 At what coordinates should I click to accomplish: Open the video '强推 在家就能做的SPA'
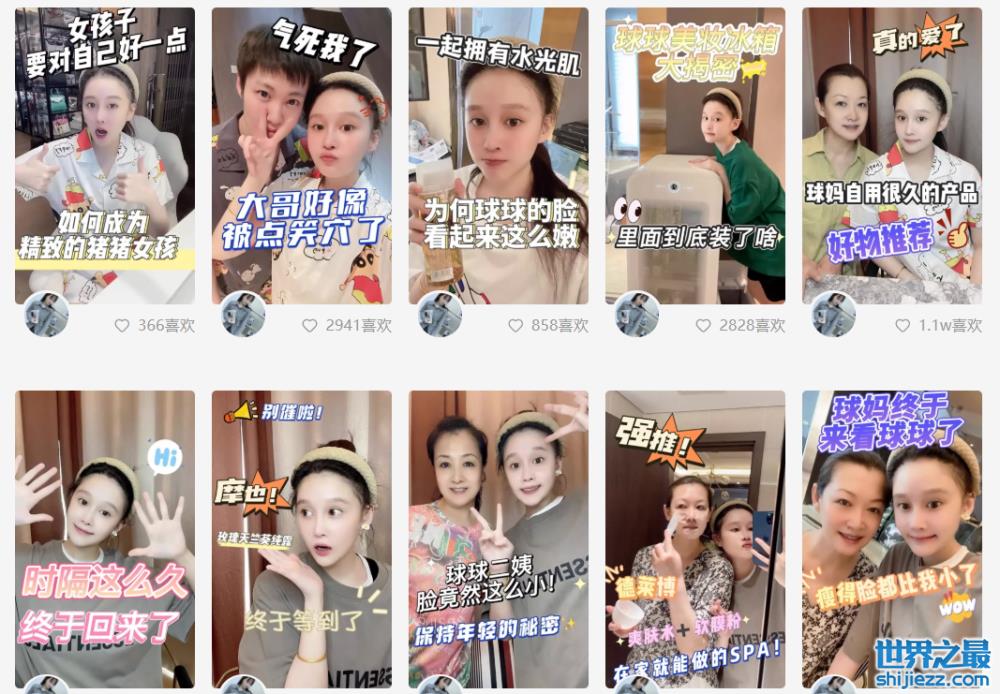[695, 538]
